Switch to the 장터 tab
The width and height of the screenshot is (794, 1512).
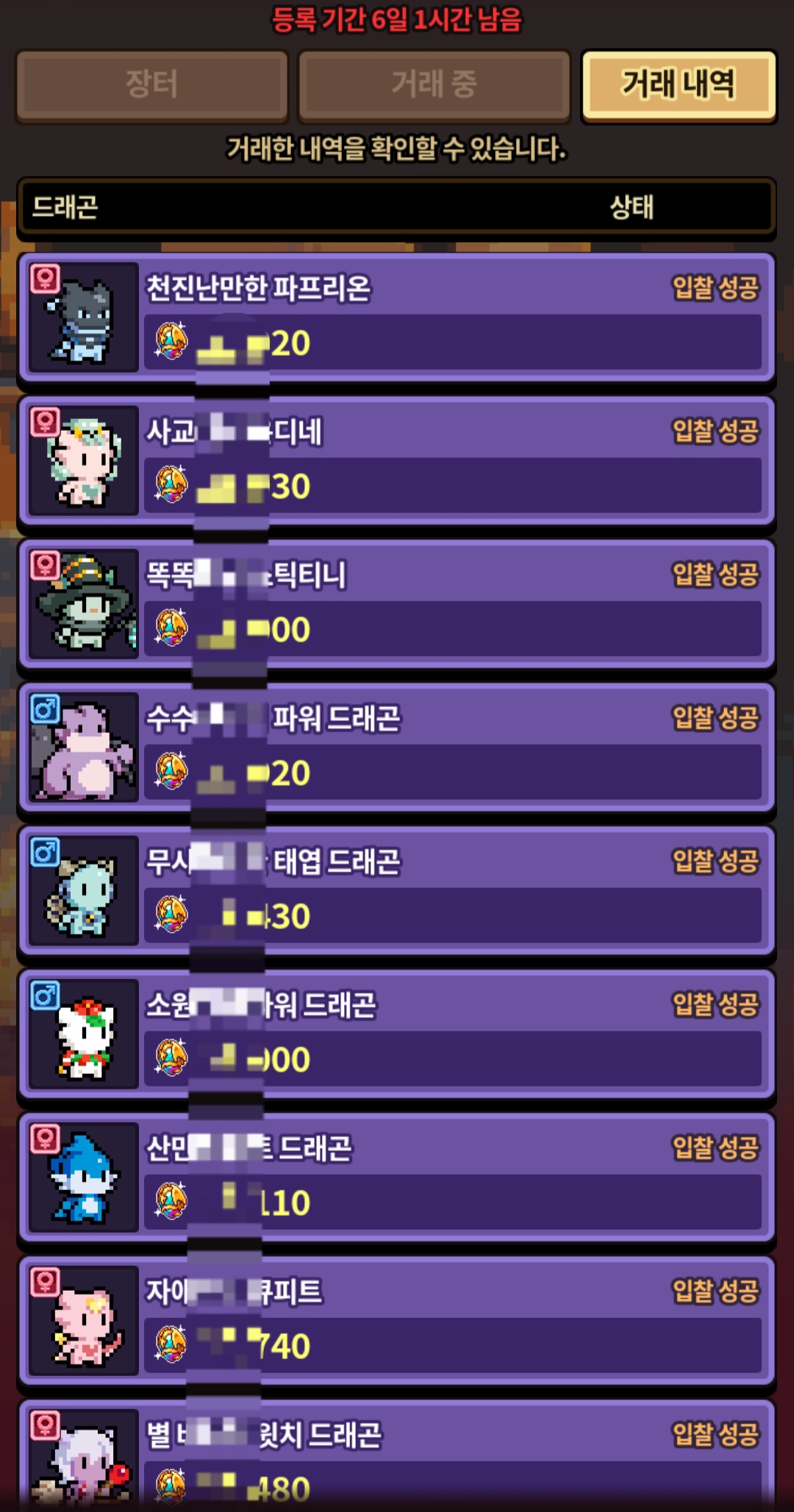click(x=151, y=85)
